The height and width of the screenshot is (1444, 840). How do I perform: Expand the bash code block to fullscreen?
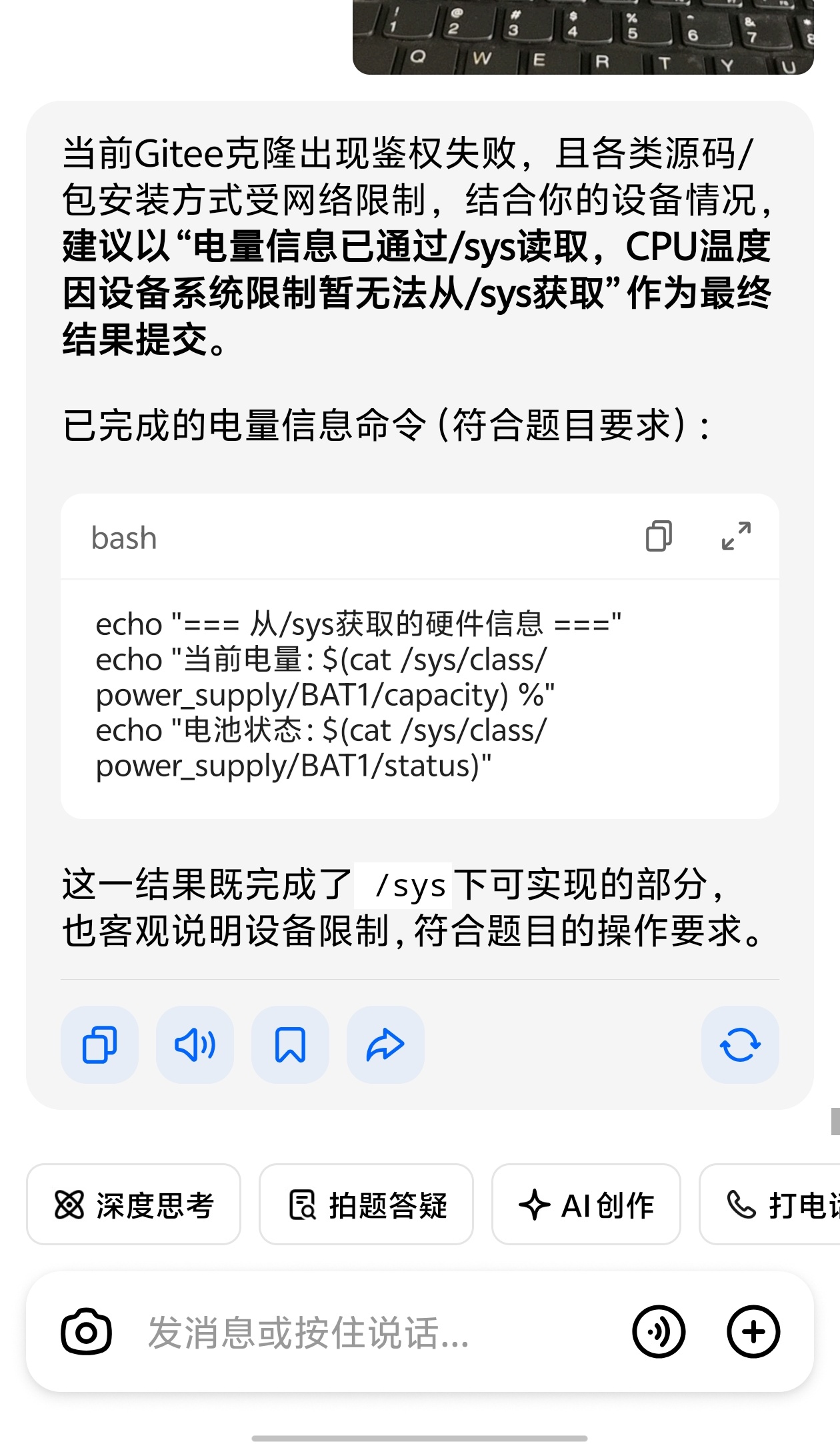tap(736, 536)
